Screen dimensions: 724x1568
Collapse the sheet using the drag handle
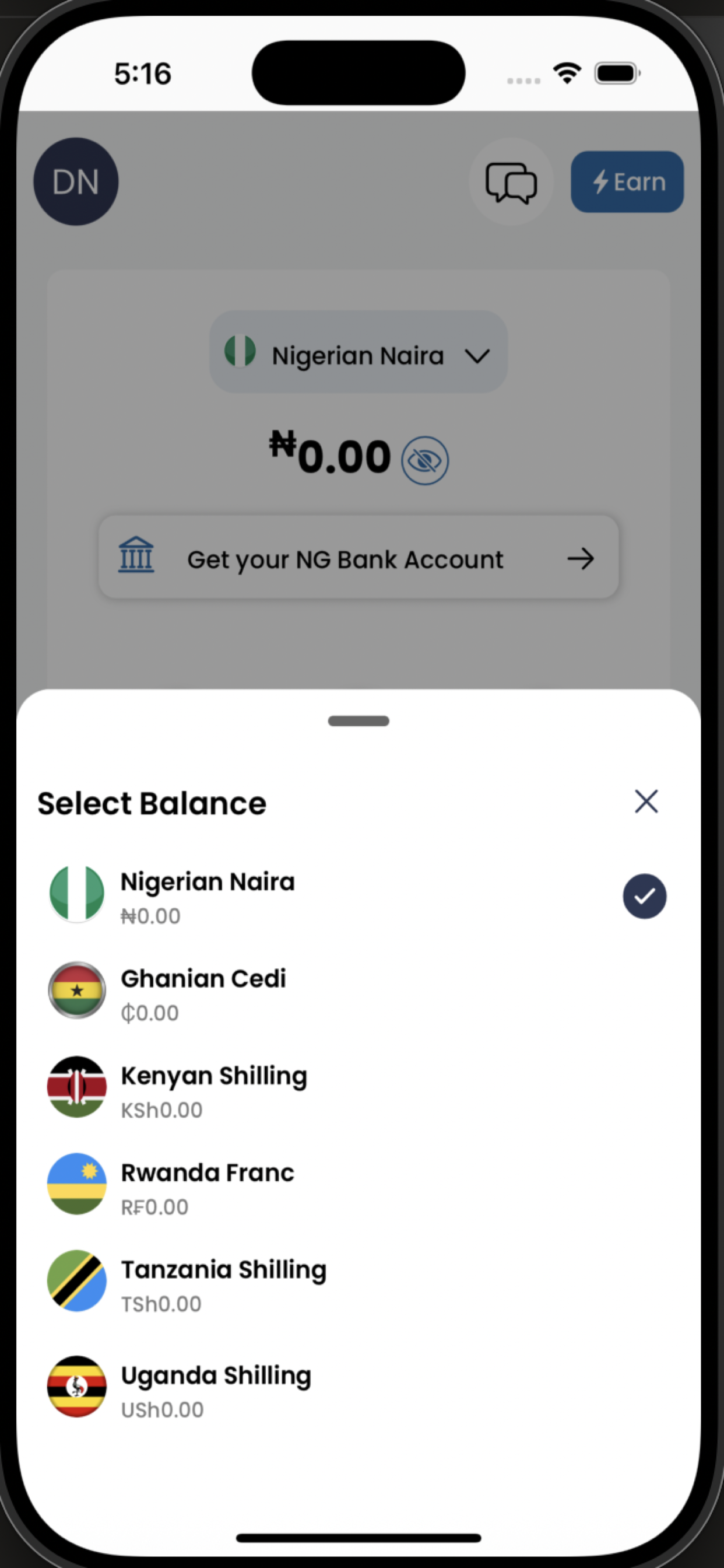pos(359,720)
